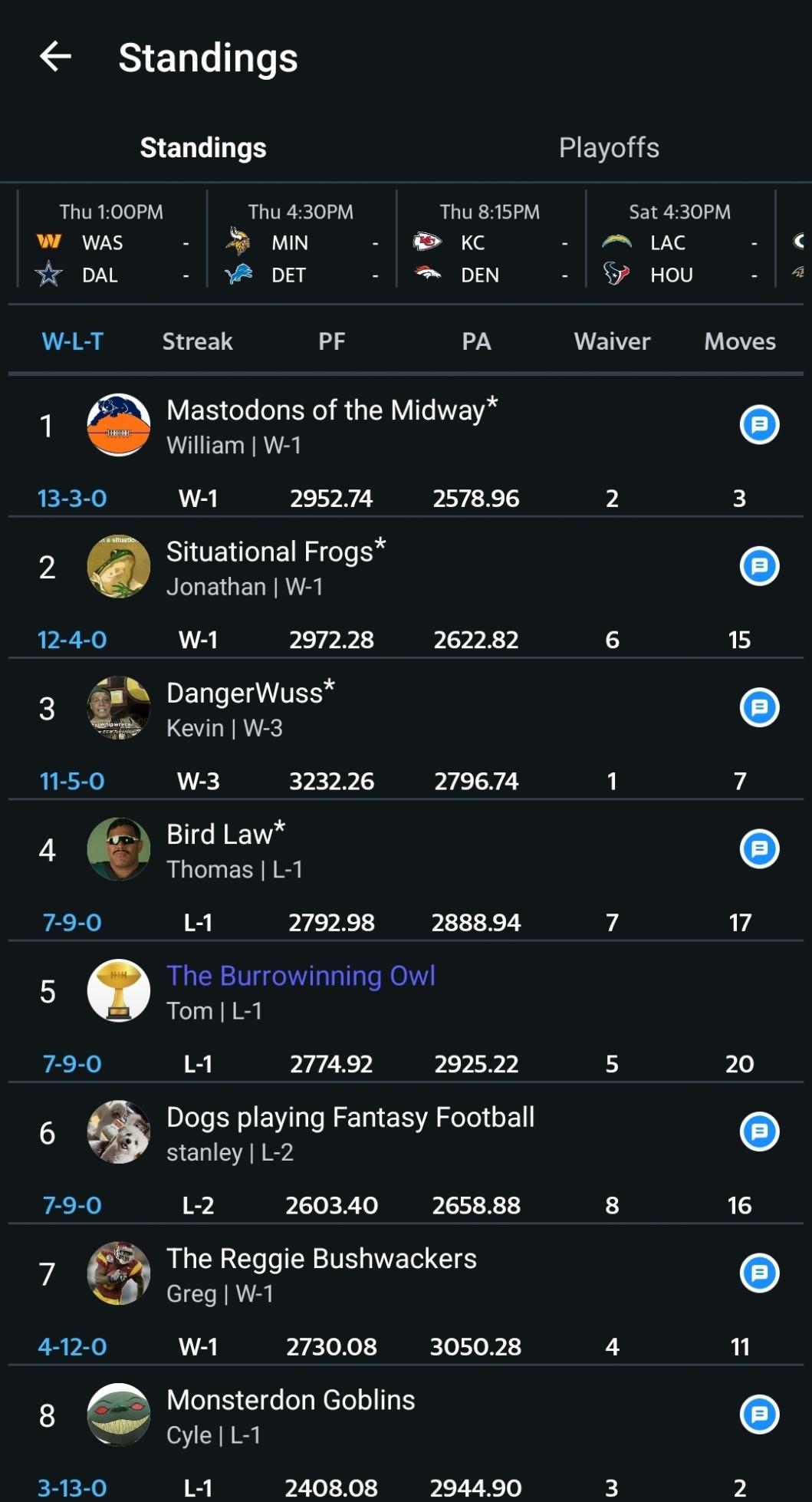Open the LAC vs HOU game card
This screenshot has width=812, height=1502.
click(x=679, y=242)
